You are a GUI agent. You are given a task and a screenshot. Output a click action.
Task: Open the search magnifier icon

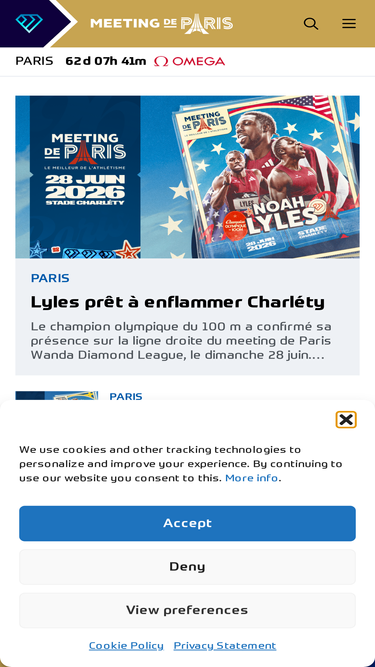pos(311,24)
